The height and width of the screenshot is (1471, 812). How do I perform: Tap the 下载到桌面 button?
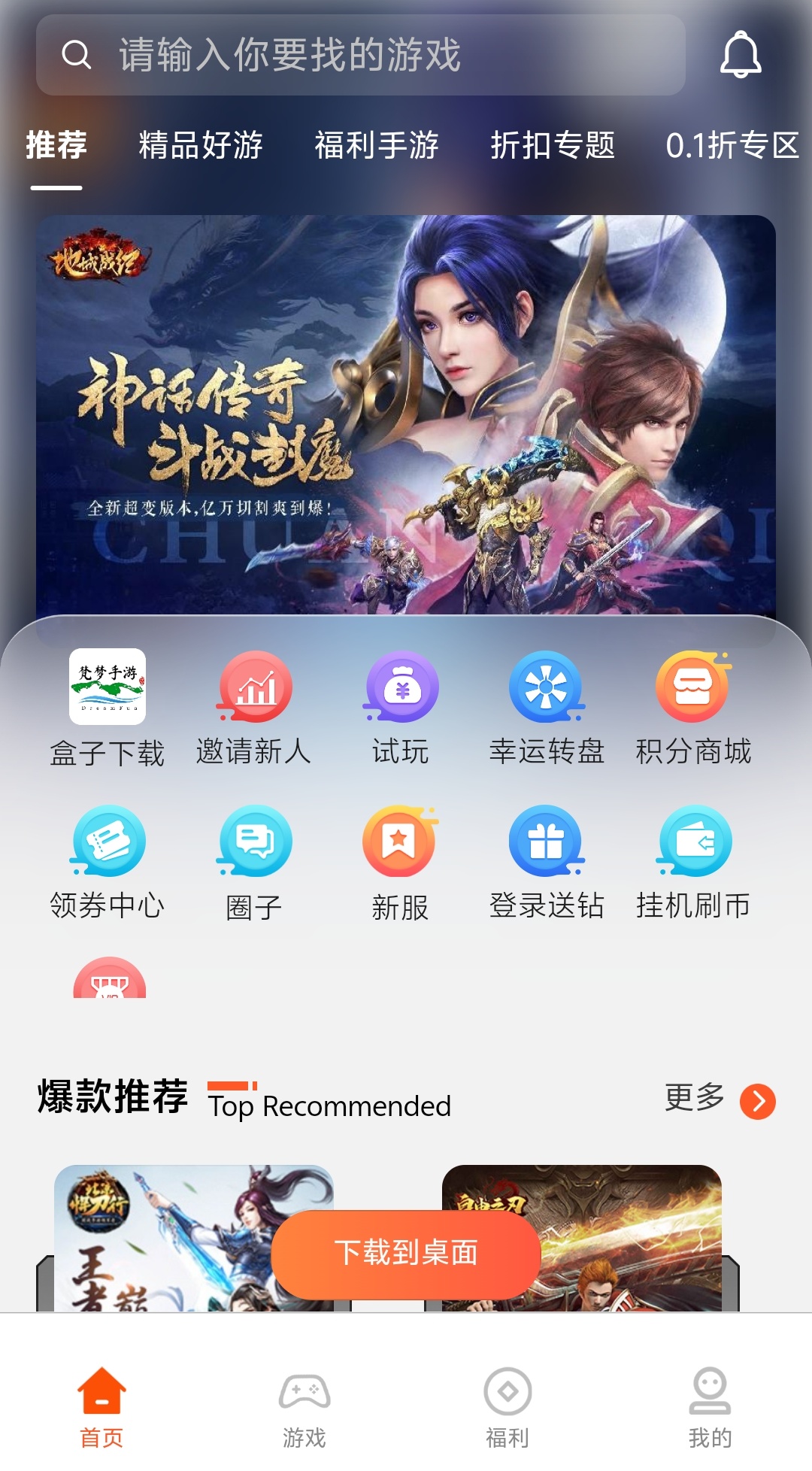pos(406,1254)
